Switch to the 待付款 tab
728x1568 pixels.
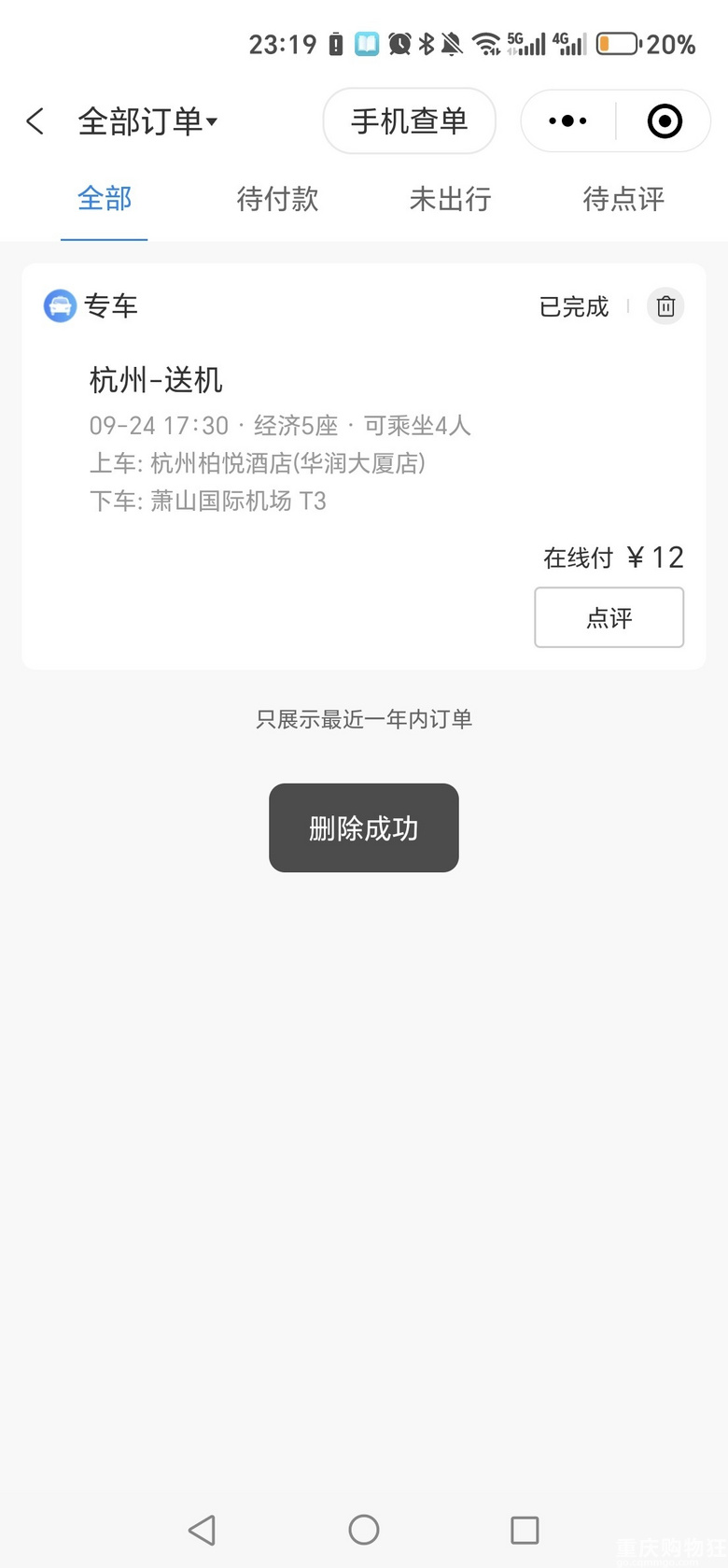[277, 198]
